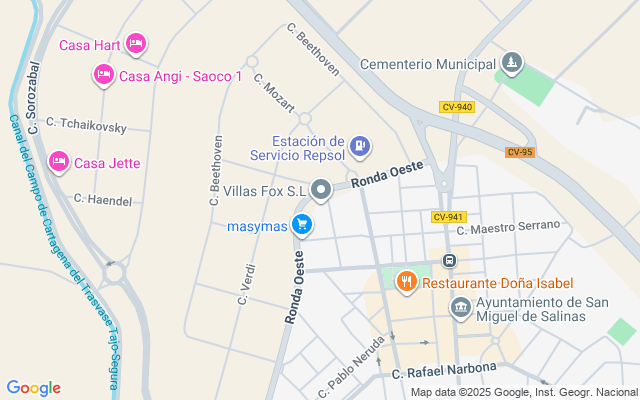Tap the Casa Jette lodging pin
Screen dimensions: 640x400
coord(59,162)
